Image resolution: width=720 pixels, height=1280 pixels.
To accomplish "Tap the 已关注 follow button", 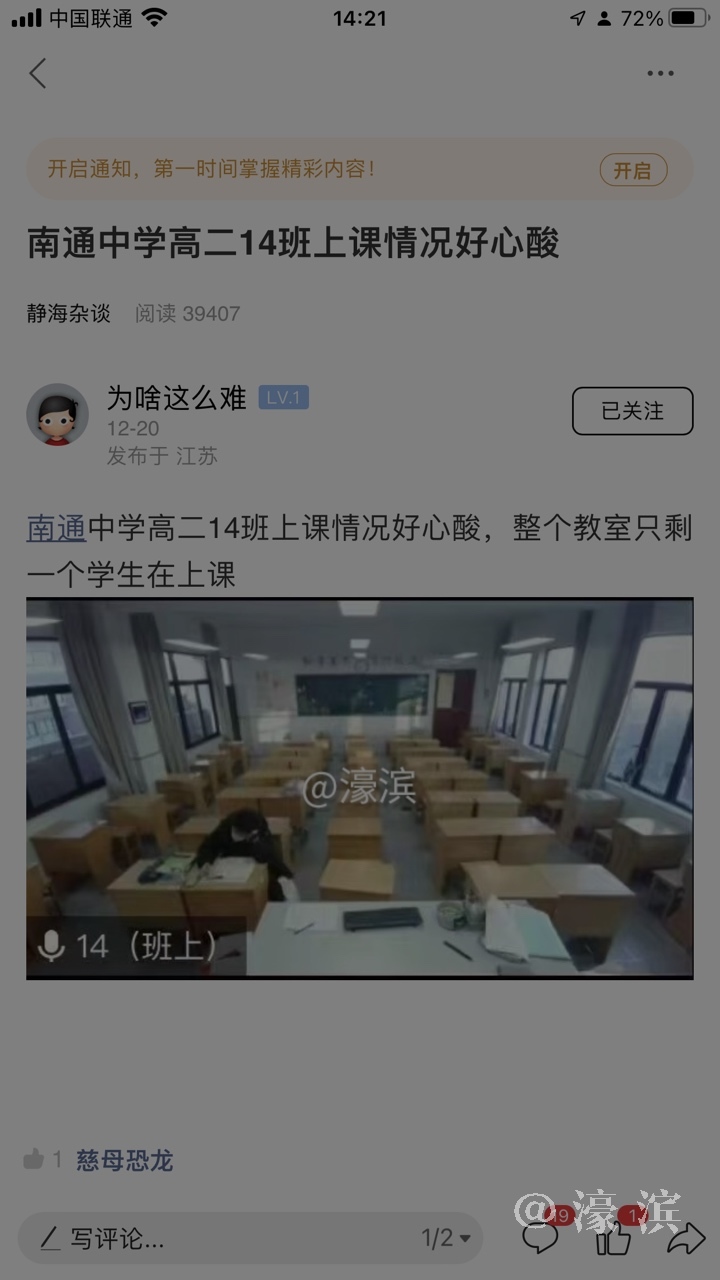I will (632, 411).
